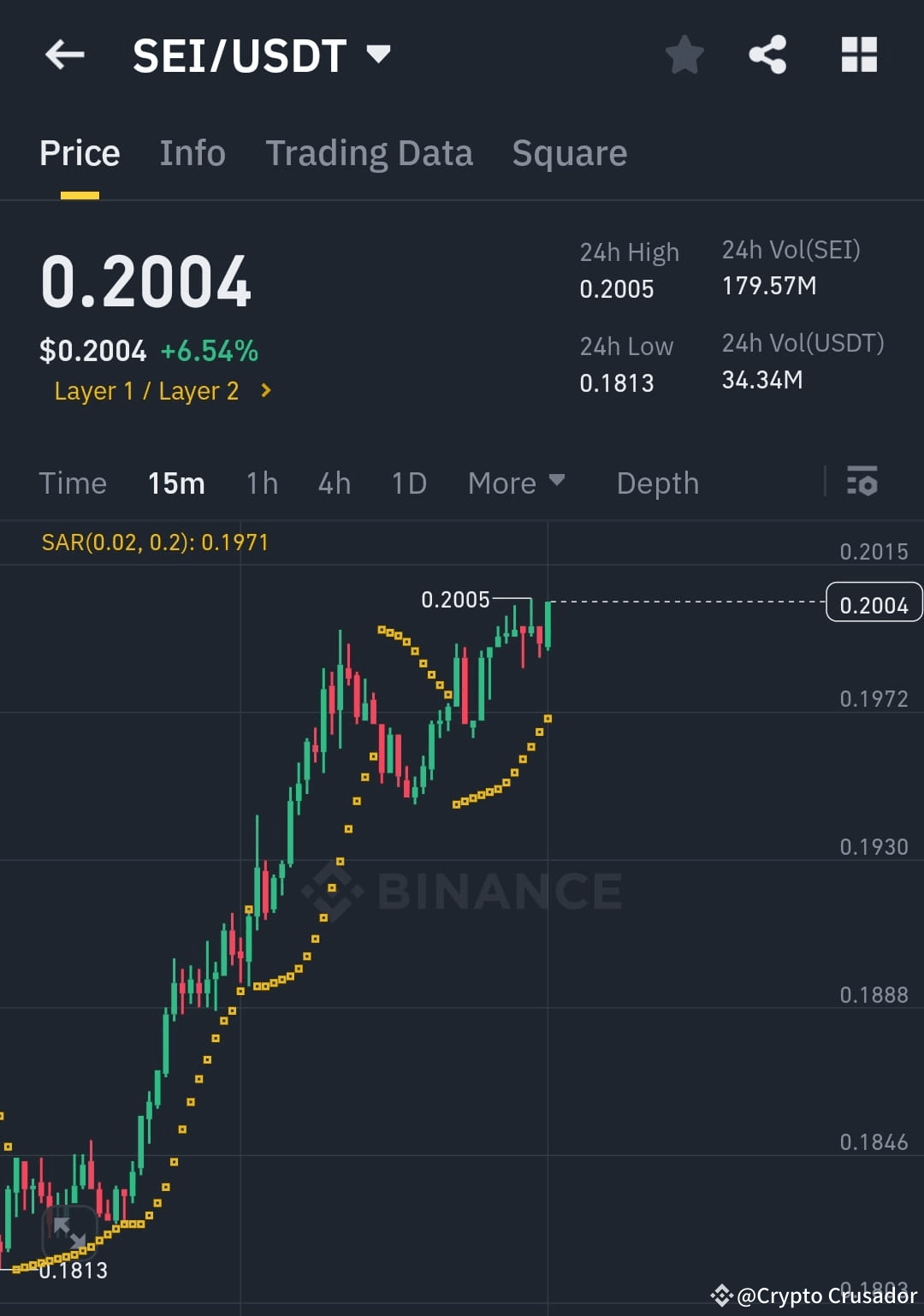
Task: Expand the More timeframe options
Action: tap(516, 483)
